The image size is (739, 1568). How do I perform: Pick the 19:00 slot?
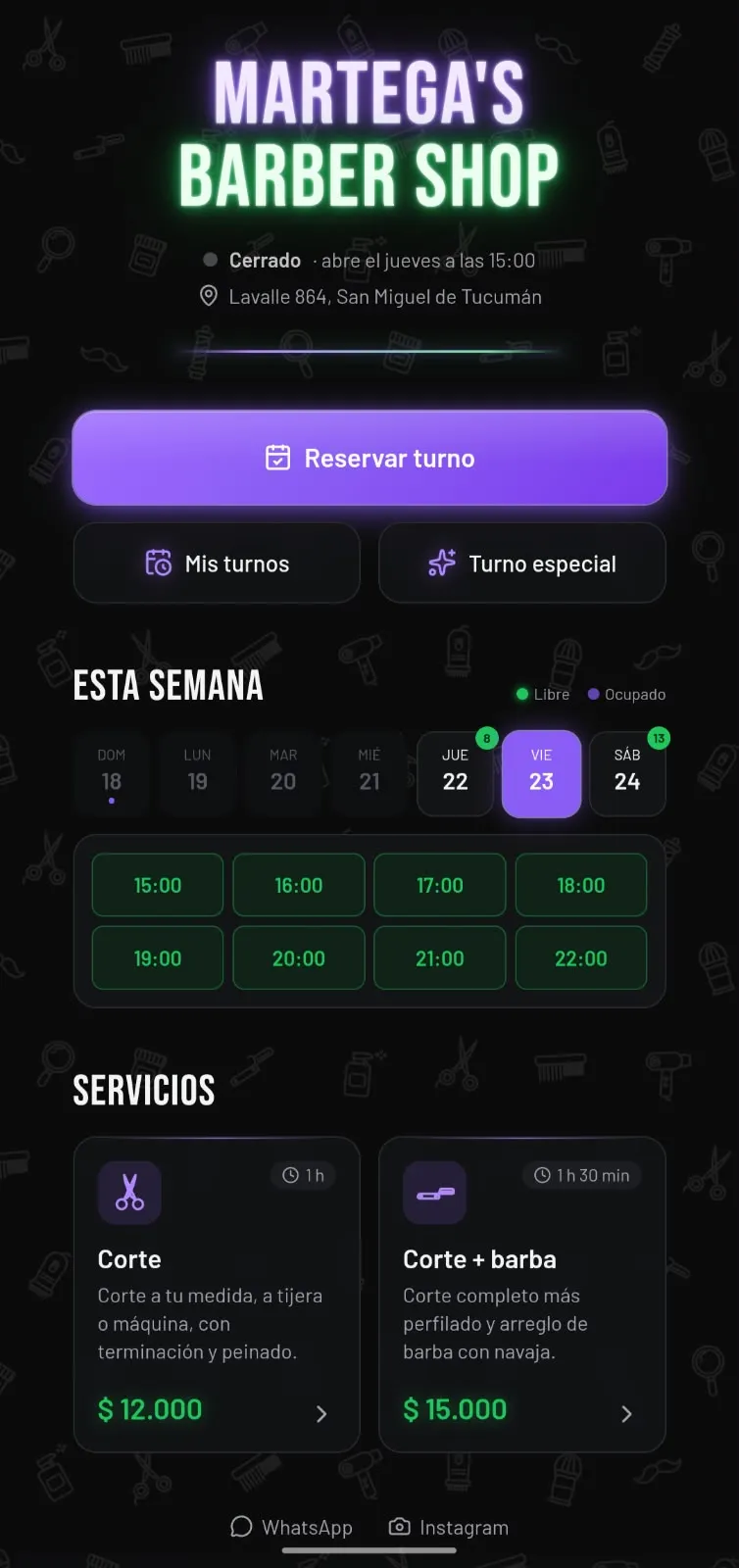pyautogui.click(x=158, y=958)
